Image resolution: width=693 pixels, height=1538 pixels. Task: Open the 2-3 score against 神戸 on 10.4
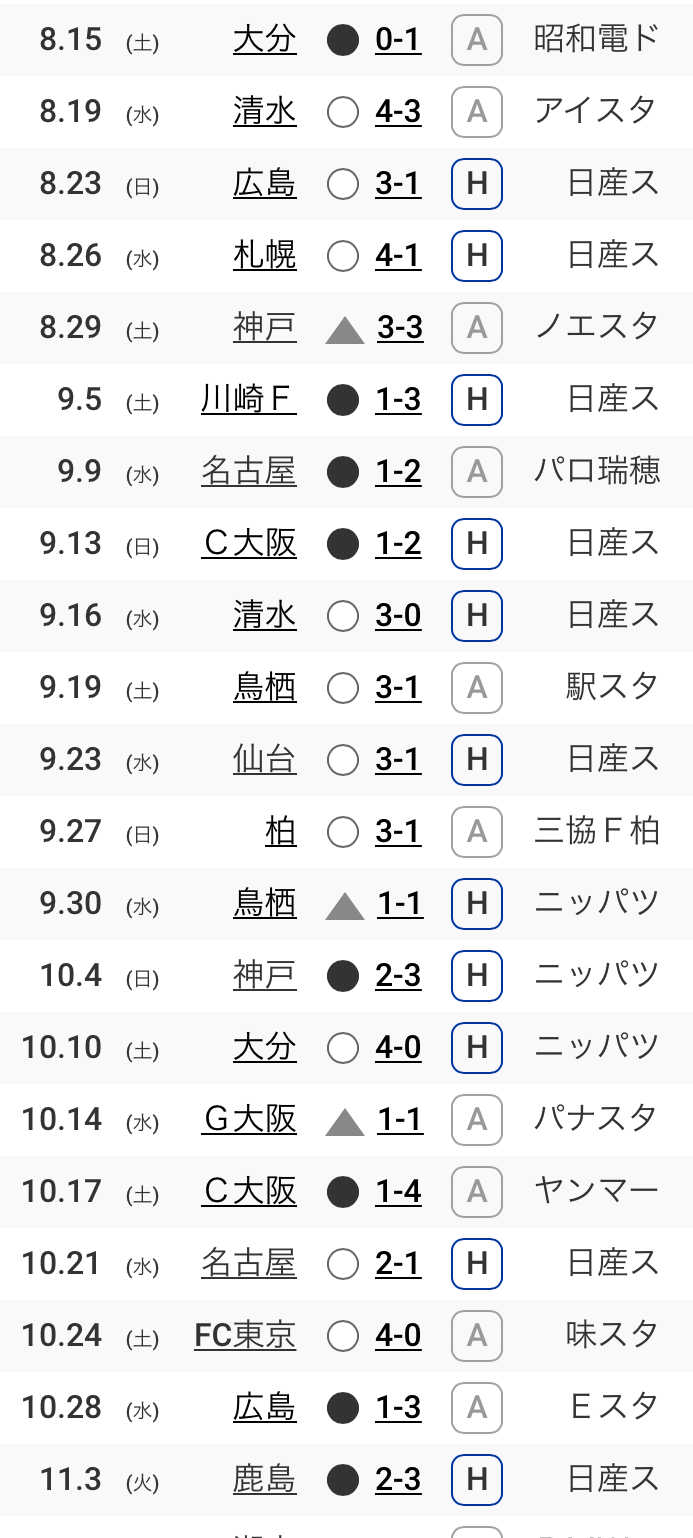tap(398, 976)
